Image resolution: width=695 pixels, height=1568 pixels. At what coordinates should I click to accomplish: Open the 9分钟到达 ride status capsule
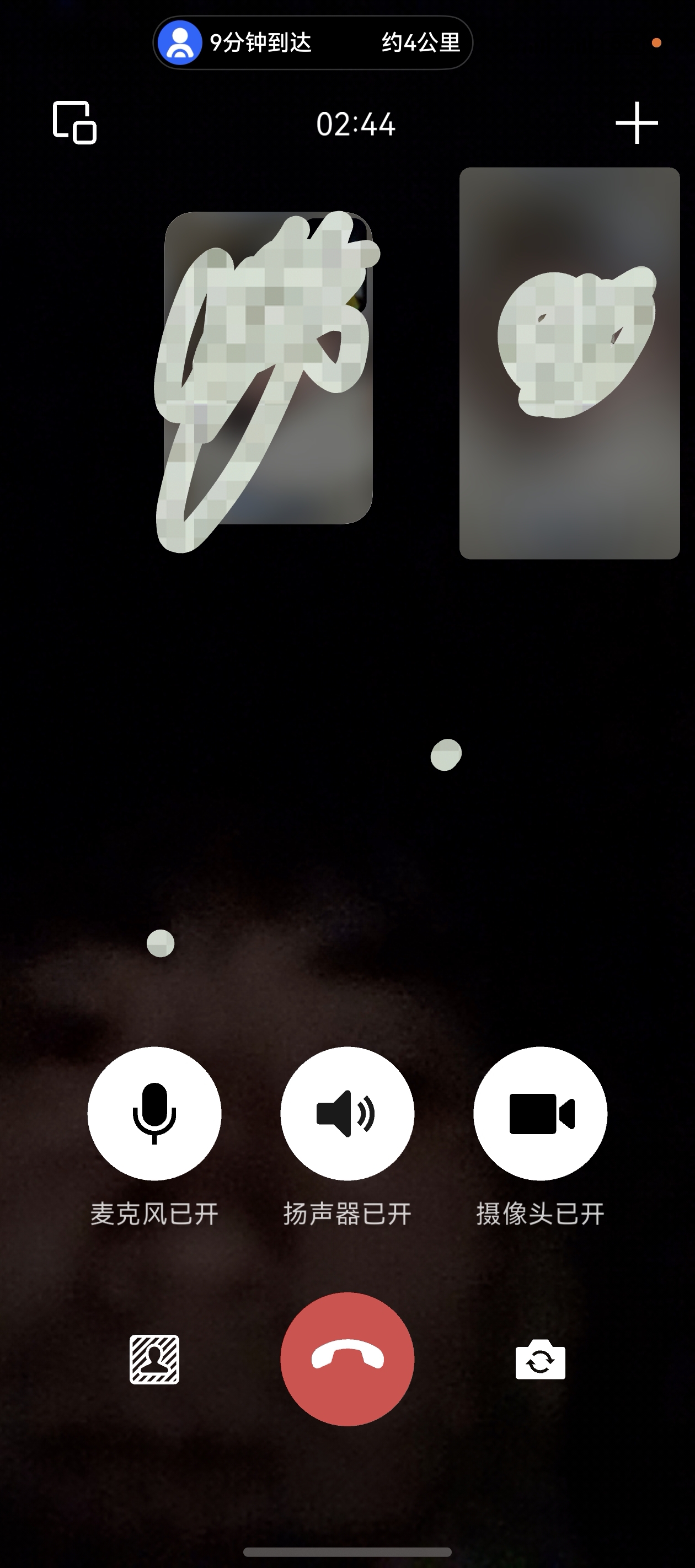click(313, 42)
